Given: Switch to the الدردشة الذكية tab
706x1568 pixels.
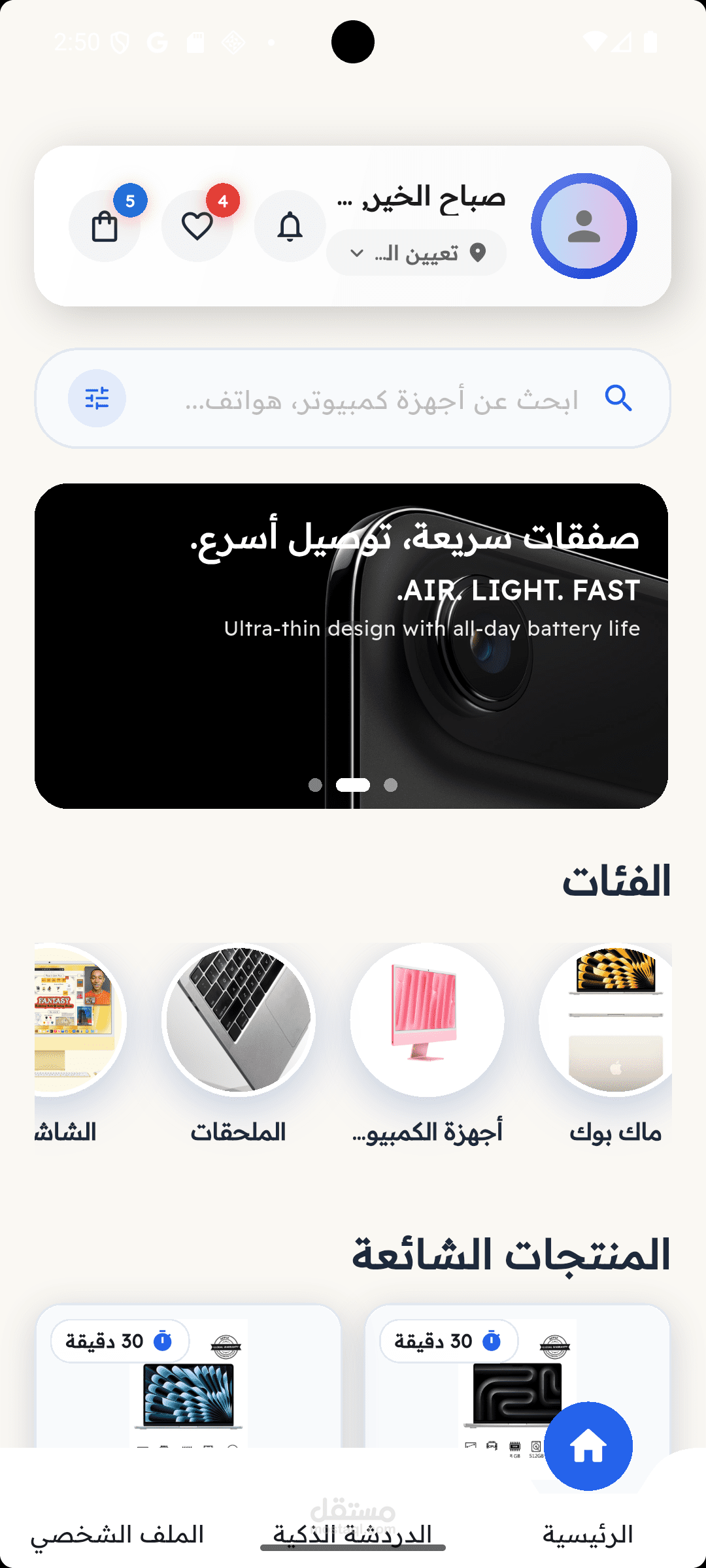Looking at the screenshot, I should (352, 1532).
